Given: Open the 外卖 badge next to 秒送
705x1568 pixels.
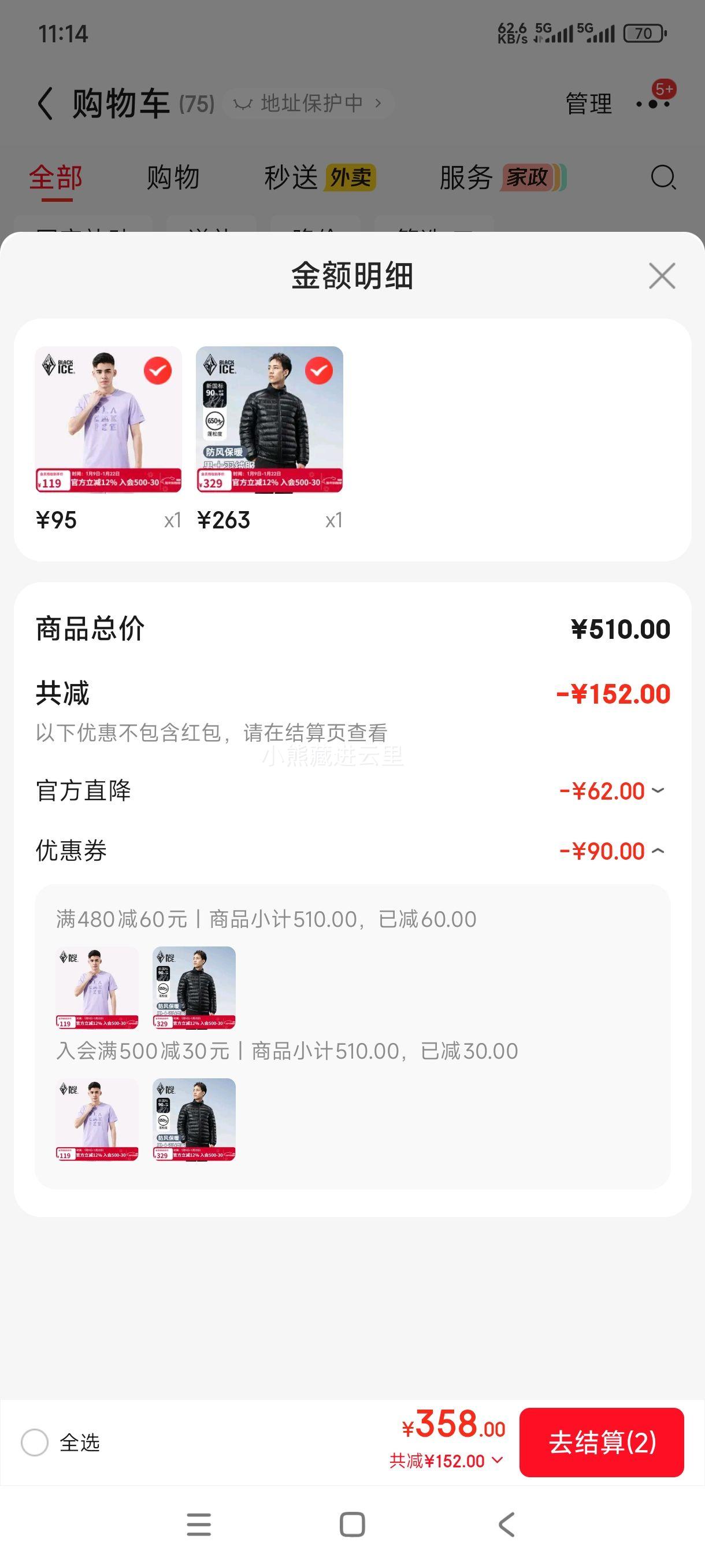Looking at the screenshot, I should 351,177.
